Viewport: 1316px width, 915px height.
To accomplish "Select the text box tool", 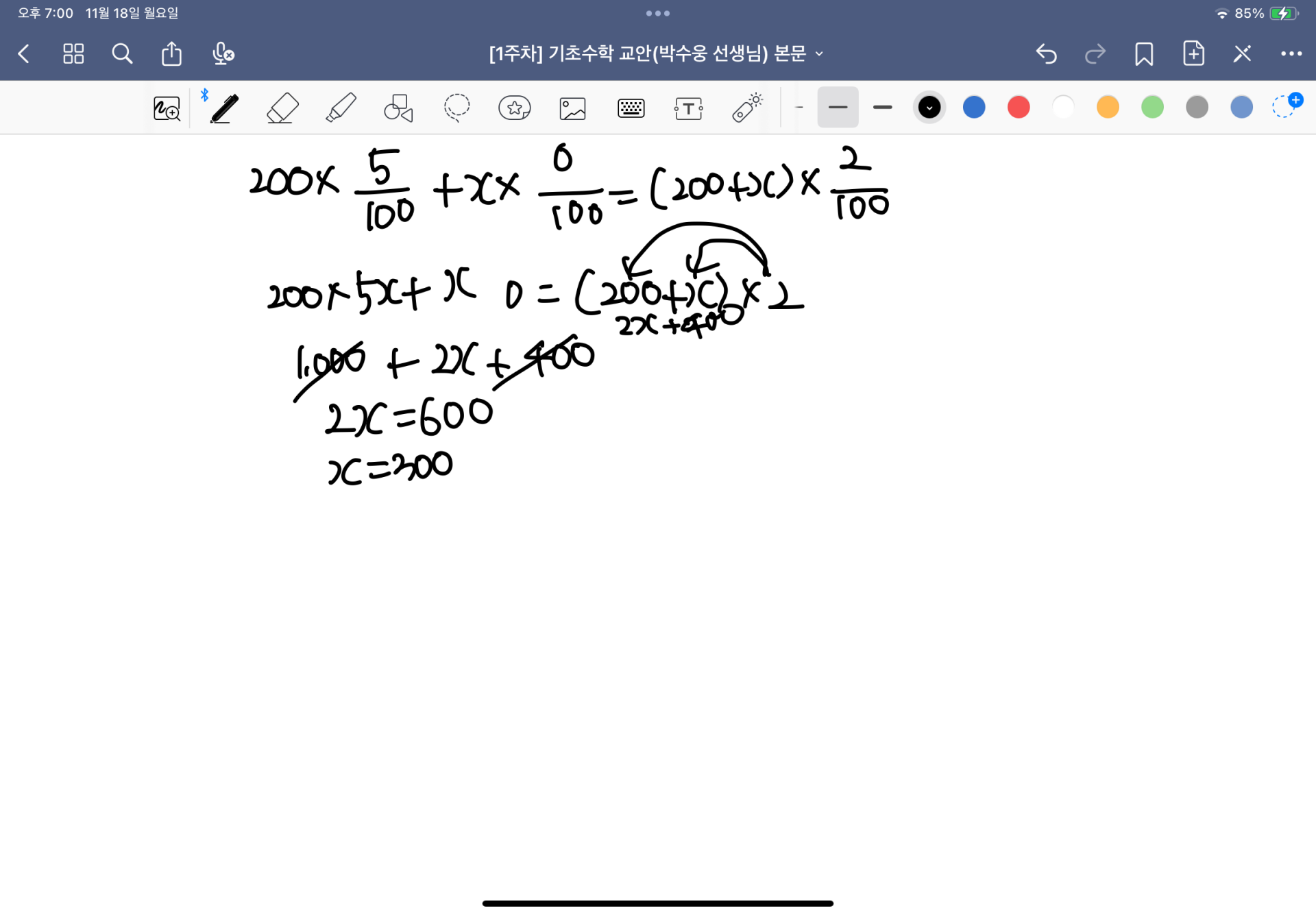I will [x=688, y=108].
